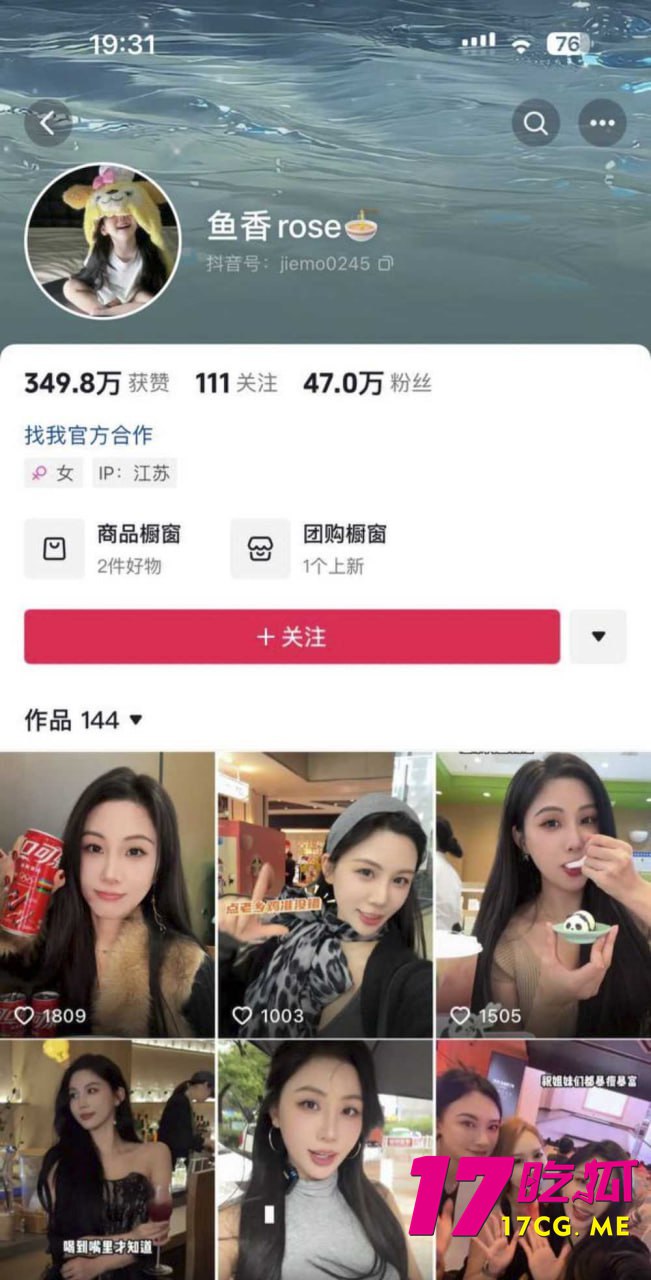The width and height of the screenshot is (651, 1280).
Task: Open 团购橱窗 group-buy showcase
Action: (310, 548)
